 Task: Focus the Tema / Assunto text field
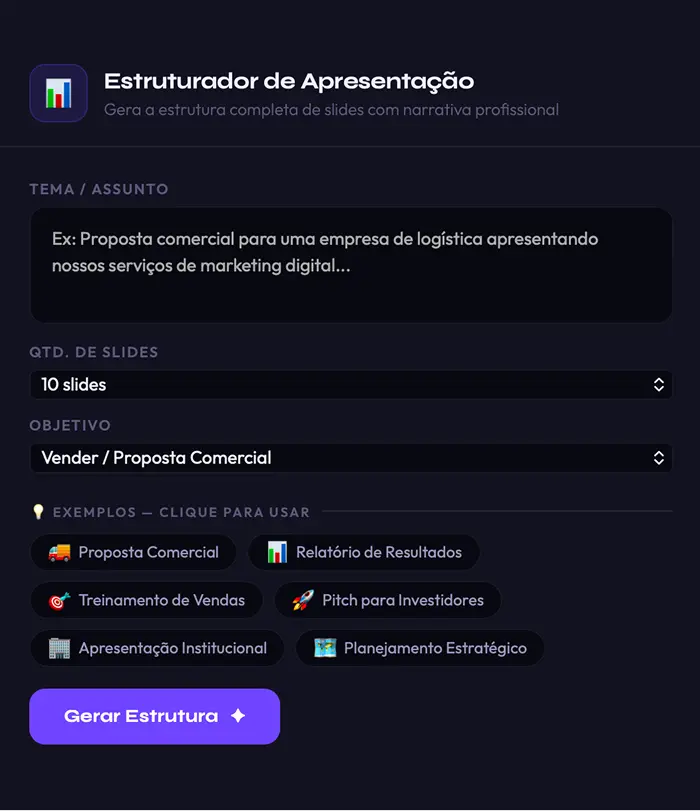(351, 265)
